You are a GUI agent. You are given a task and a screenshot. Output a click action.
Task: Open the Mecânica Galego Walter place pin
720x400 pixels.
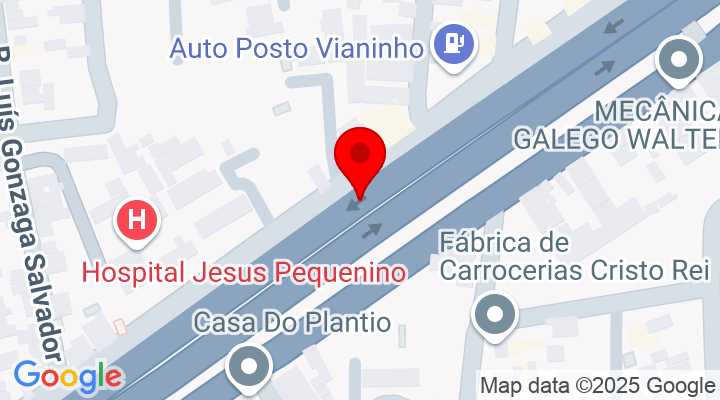pyautogui.click(x=681, y=61)
